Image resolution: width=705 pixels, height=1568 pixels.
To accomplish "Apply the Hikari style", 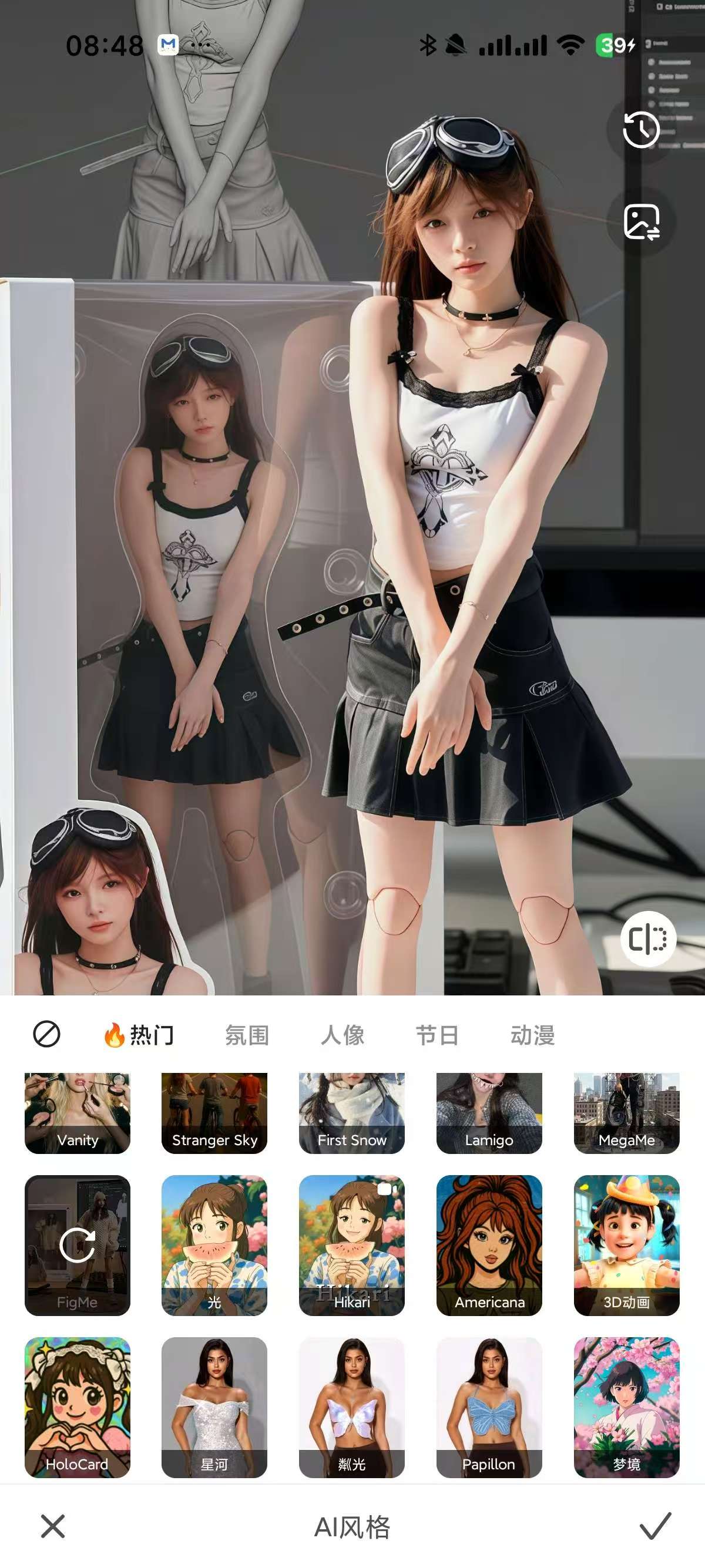I will pos(352,1244).
